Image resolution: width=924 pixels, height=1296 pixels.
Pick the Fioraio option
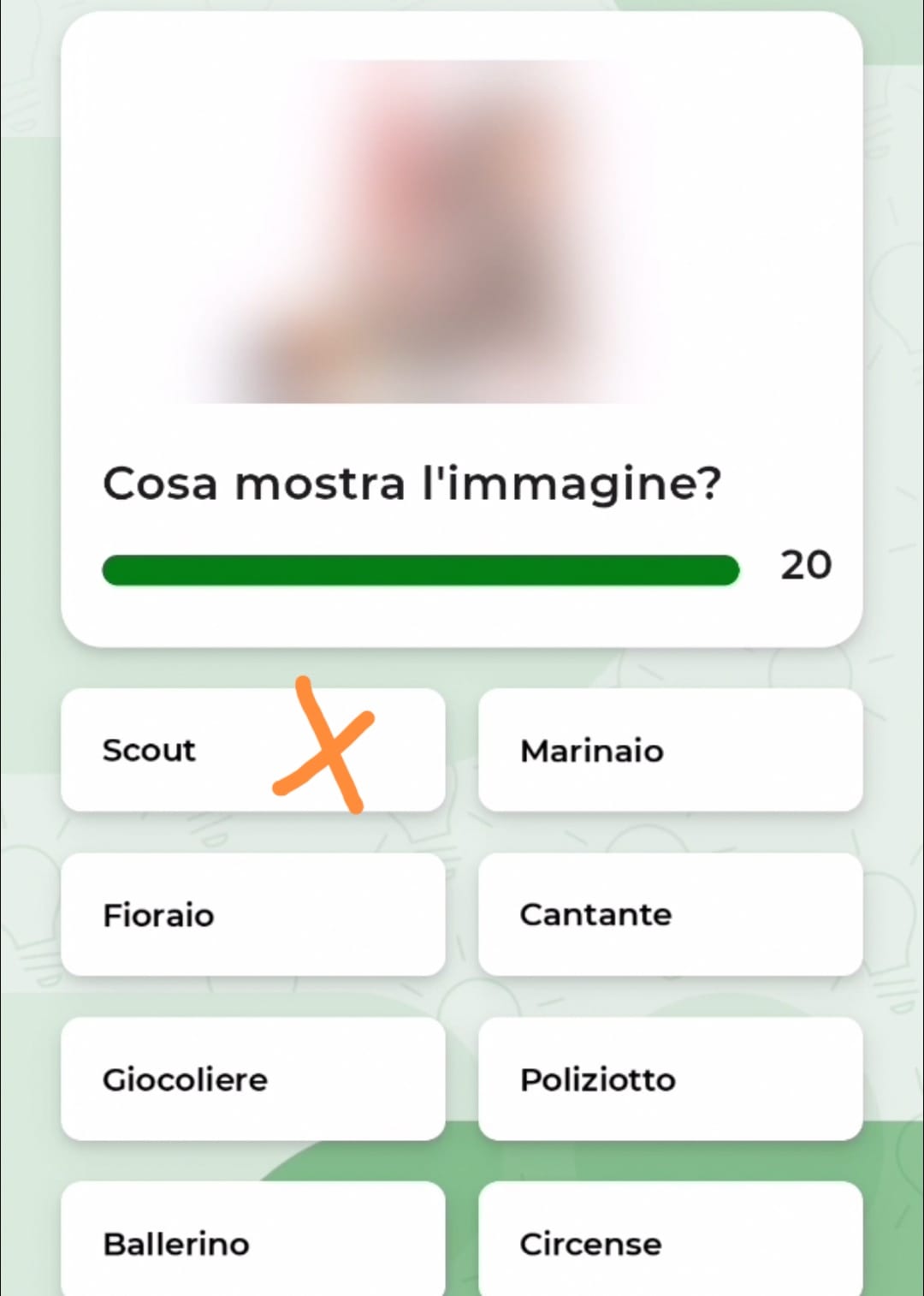click(252, 914)
